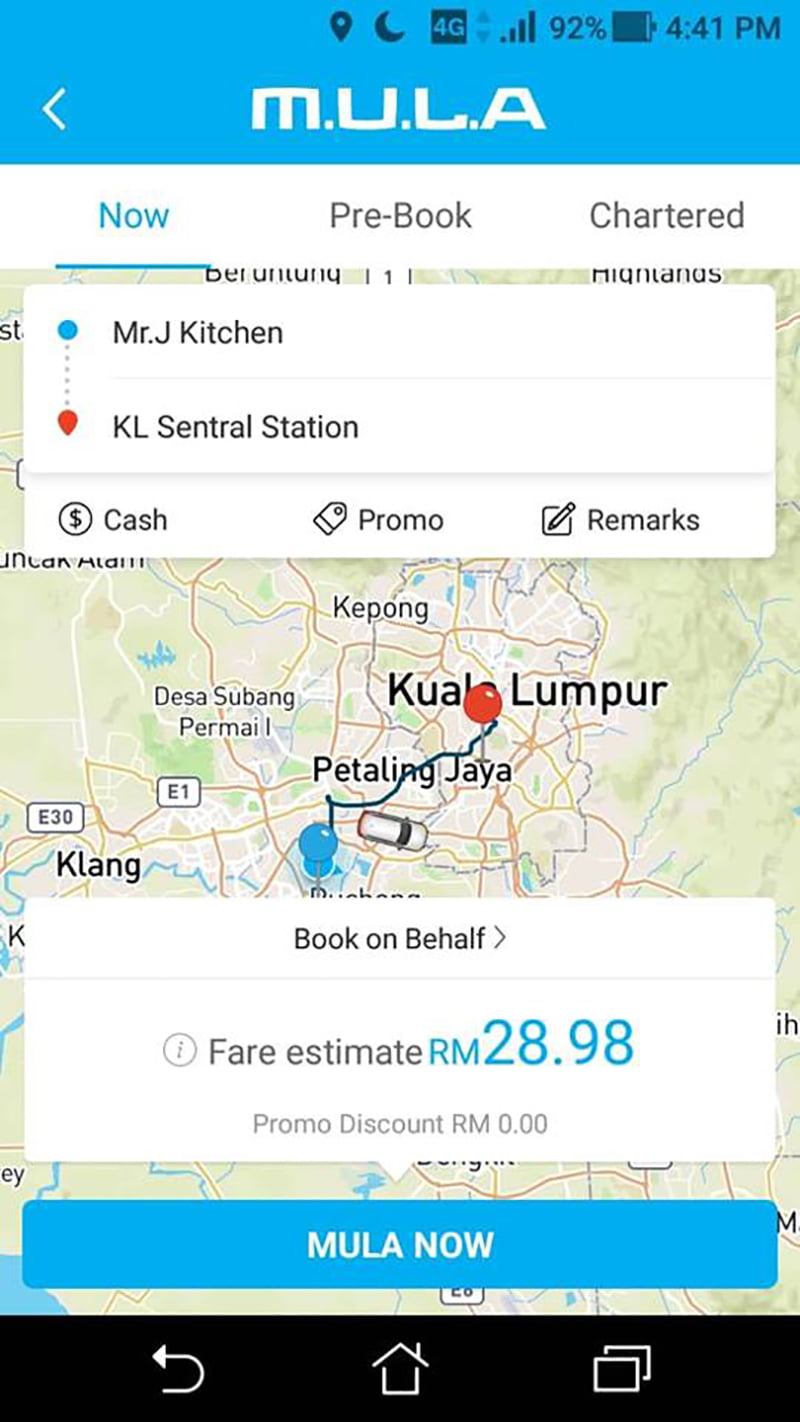Open the fare estimate info icon
This screenshot has width=800, height=1422.
[179, 1051]
